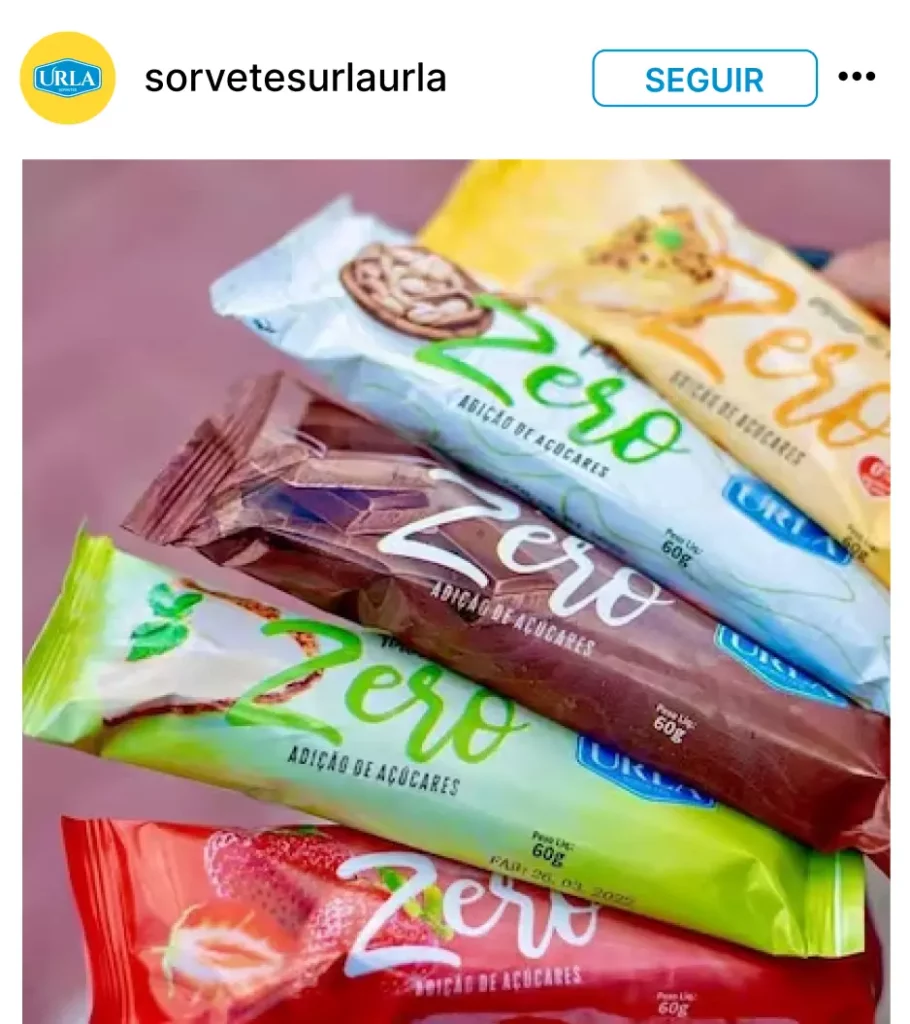The height and width of the screenshot is (1024, 910).
Task: Open the three-dot overflow menu
Action: pos(857,77)
